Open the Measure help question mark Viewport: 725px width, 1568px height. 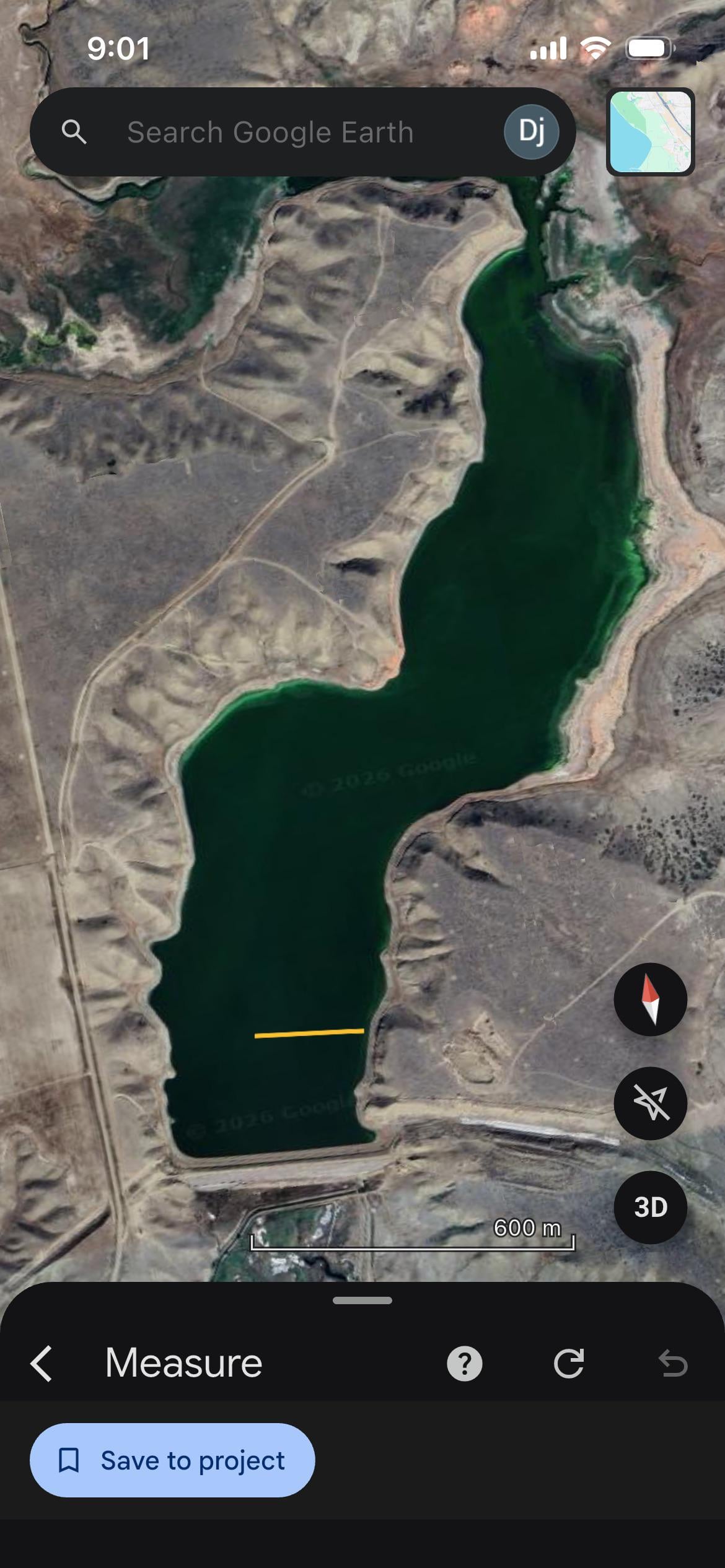click(464, 1364)
